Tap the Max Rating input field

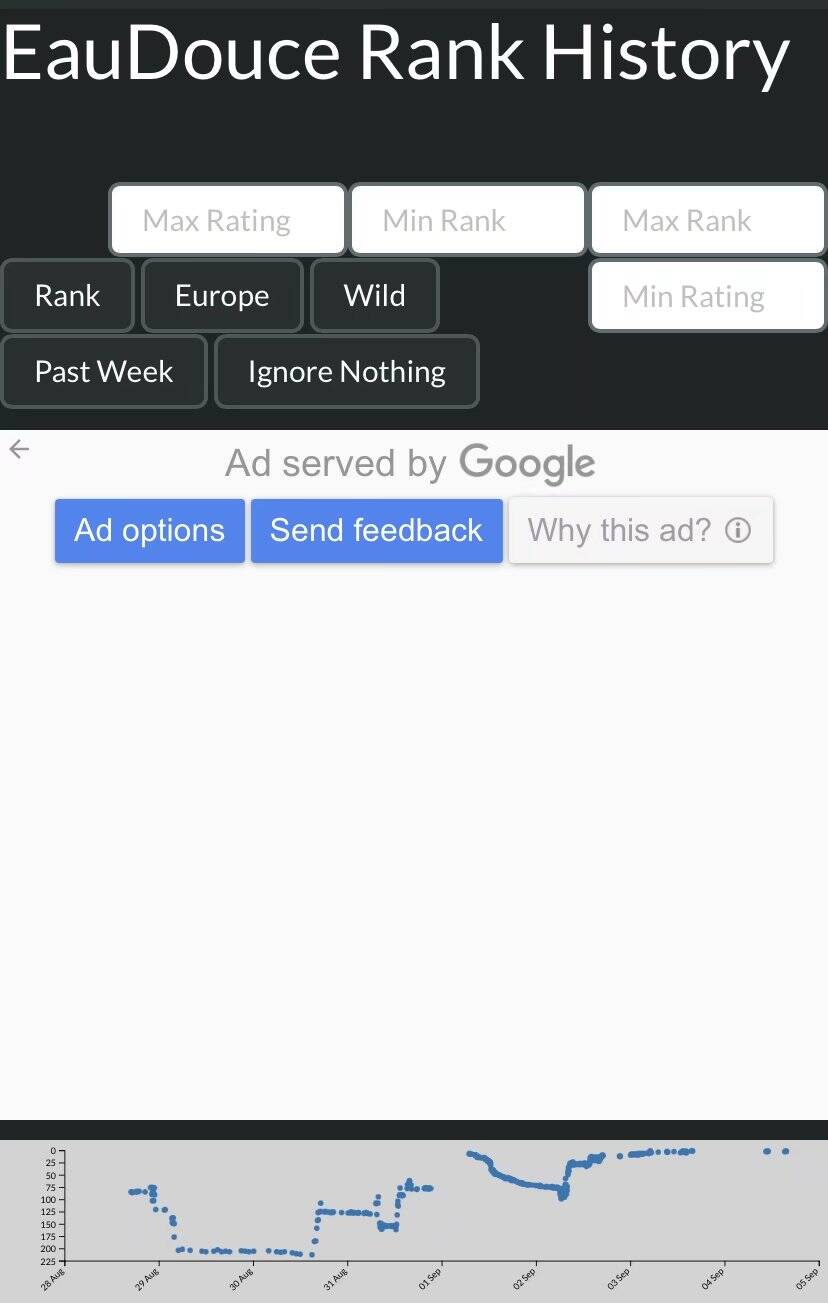(228, 219)
